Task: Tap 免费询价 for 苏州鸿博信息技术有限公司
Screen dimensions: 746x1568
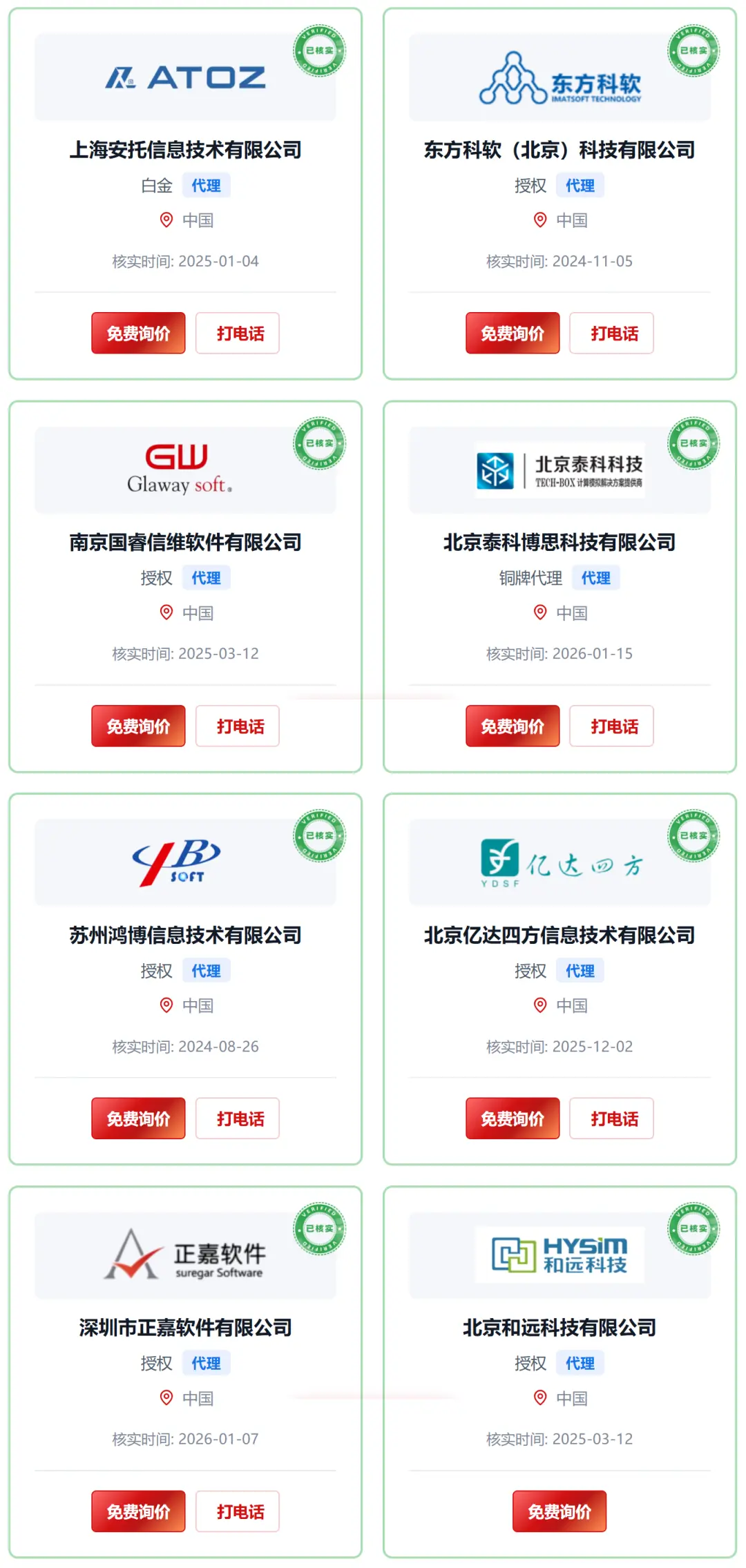Action: pos(138,1118)
